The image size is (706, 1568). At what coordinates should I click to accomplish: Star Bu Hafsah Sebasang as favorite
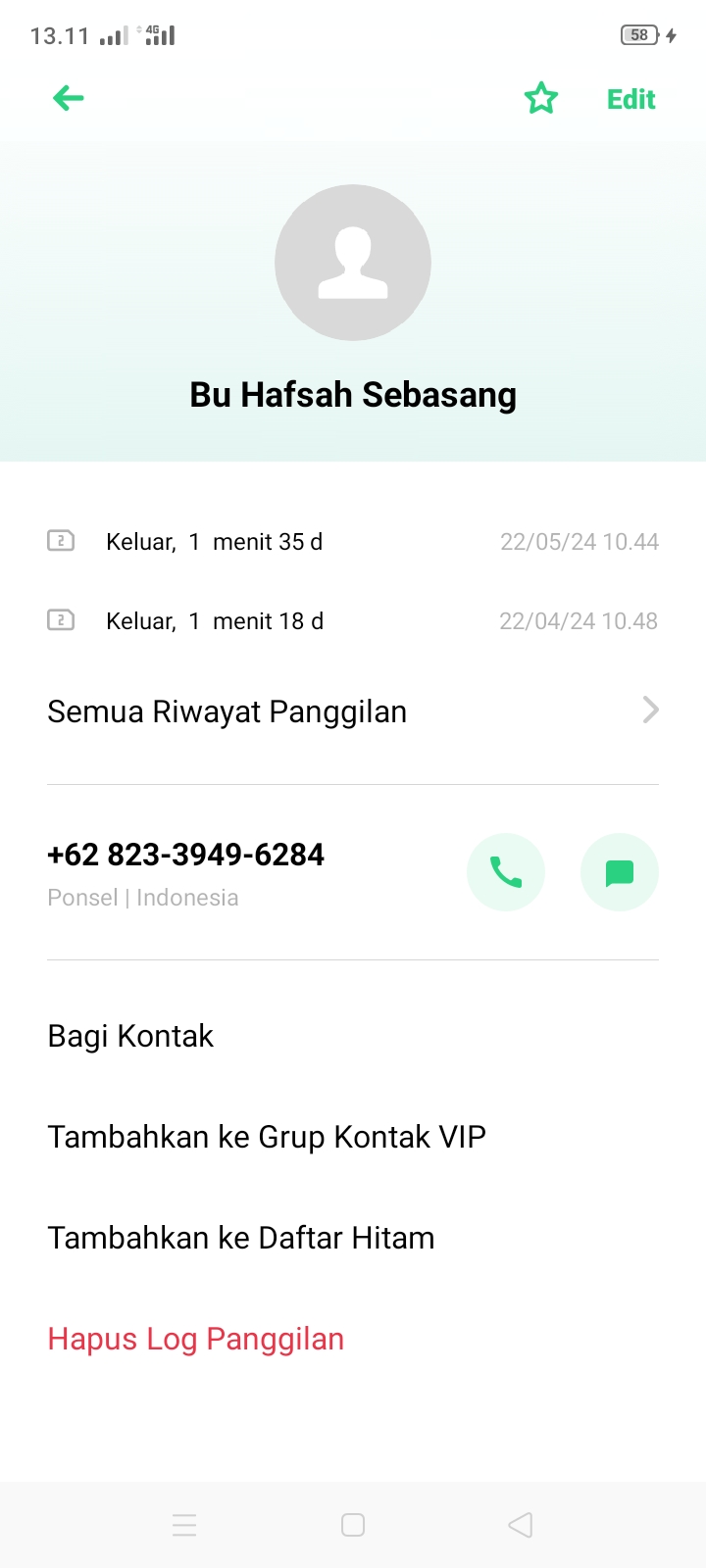(541, 98)
